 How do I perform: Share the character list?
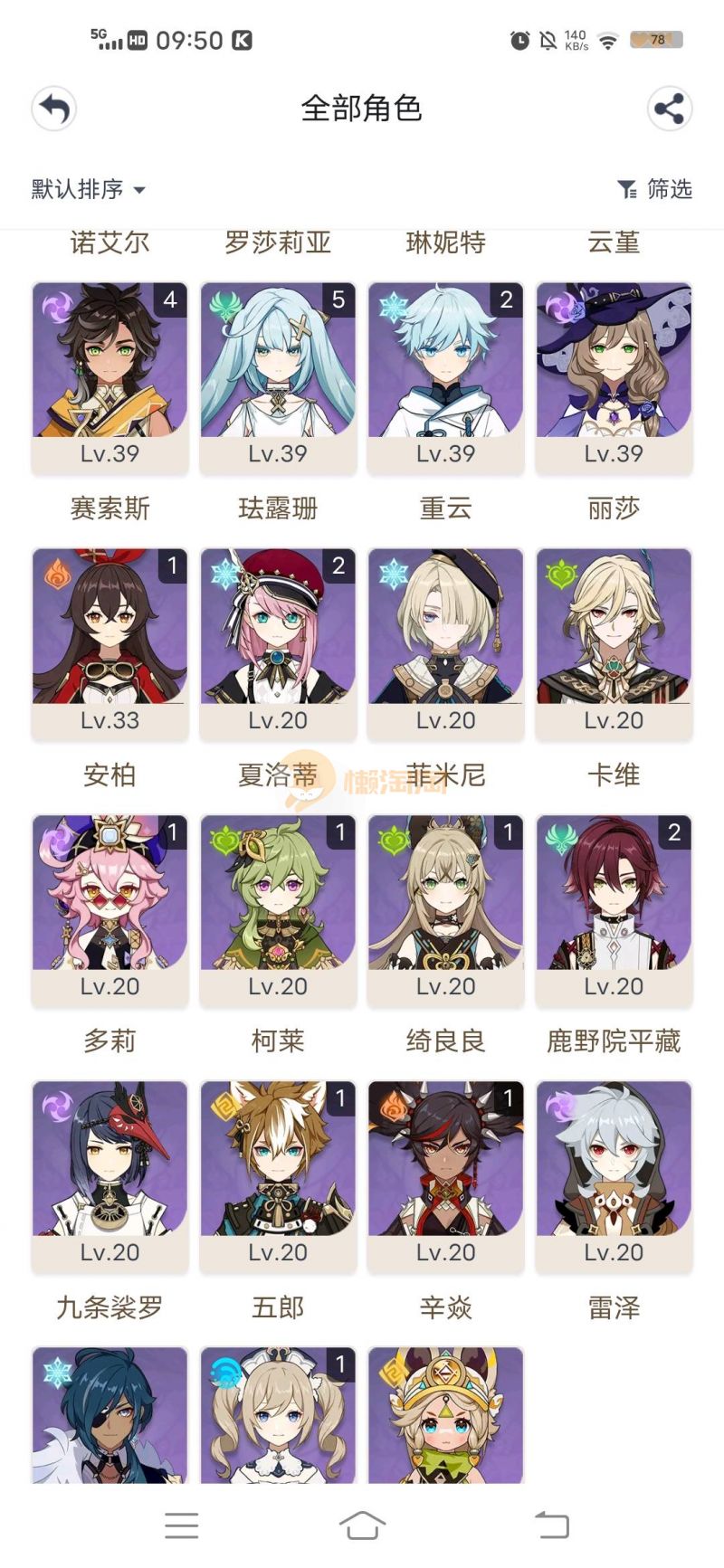[670, 109]
